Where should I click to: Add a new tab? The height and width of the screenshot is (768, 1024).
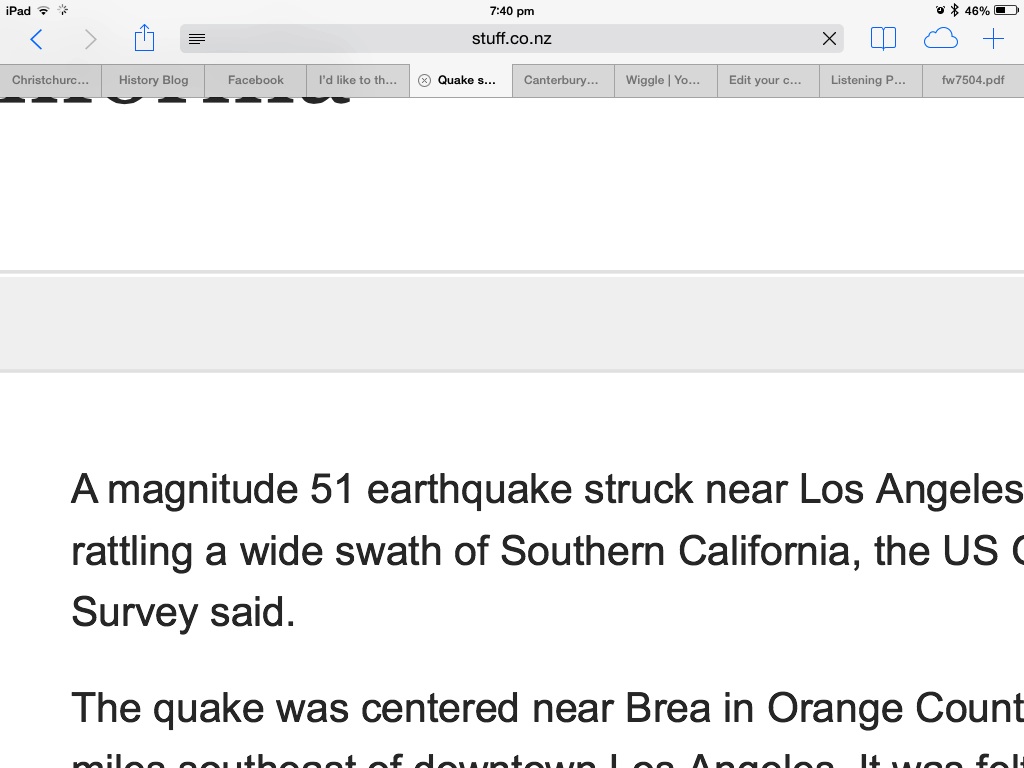point(993,39)
